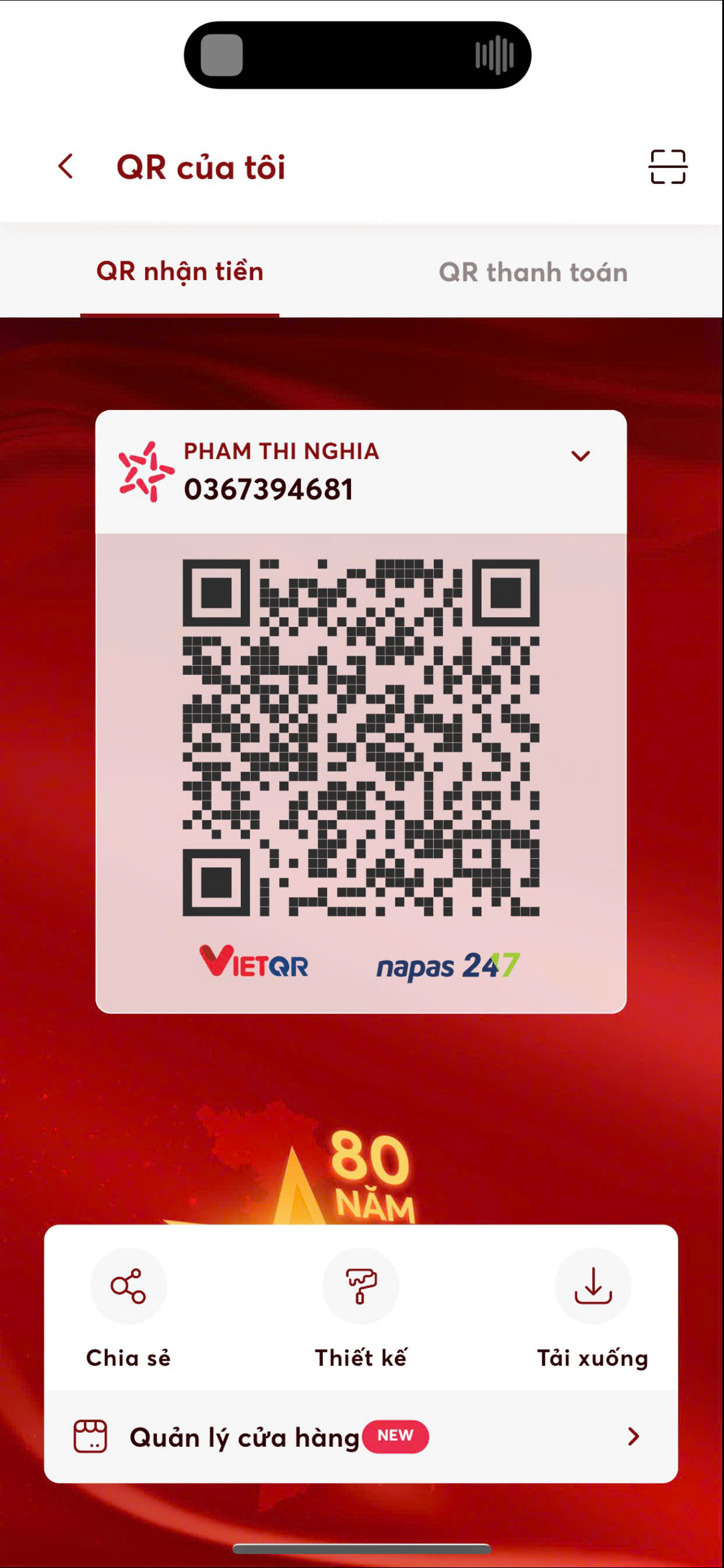Open the QR scanner icon

667,166
